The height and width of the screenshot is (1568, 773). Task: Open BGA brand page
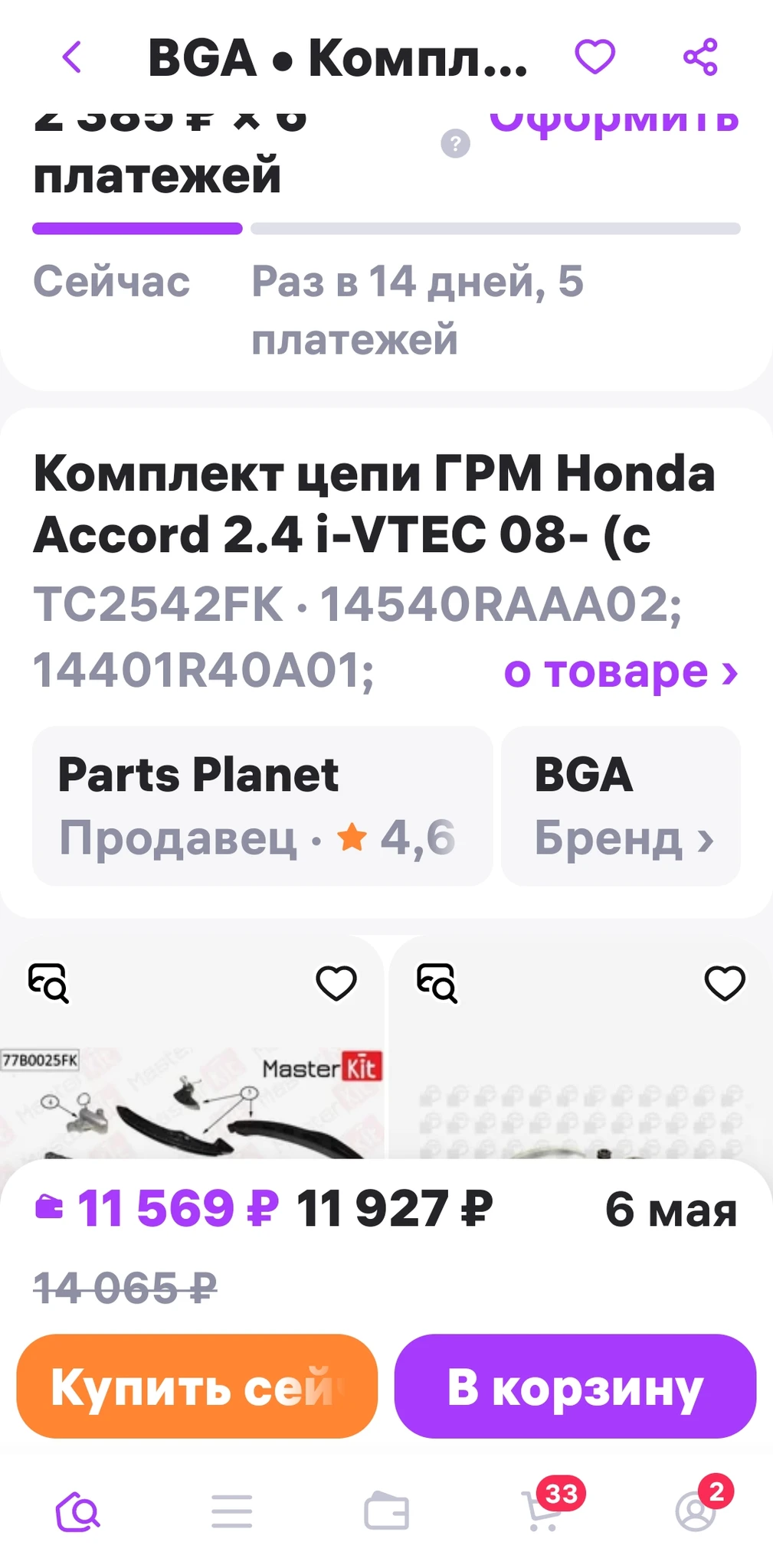coord(621,805)
